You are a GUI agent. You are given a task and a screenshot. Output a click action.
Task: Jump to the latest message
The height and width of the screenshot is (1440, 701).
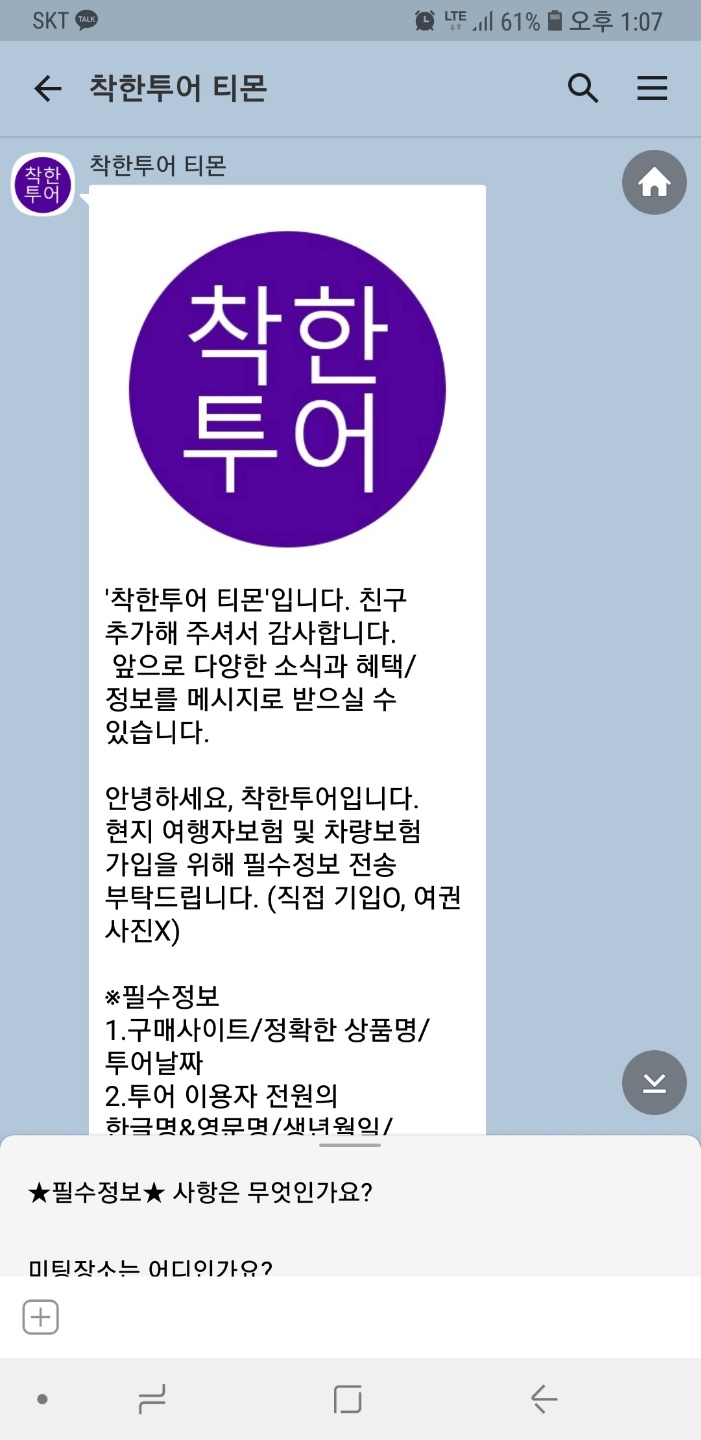(654, 1082)
